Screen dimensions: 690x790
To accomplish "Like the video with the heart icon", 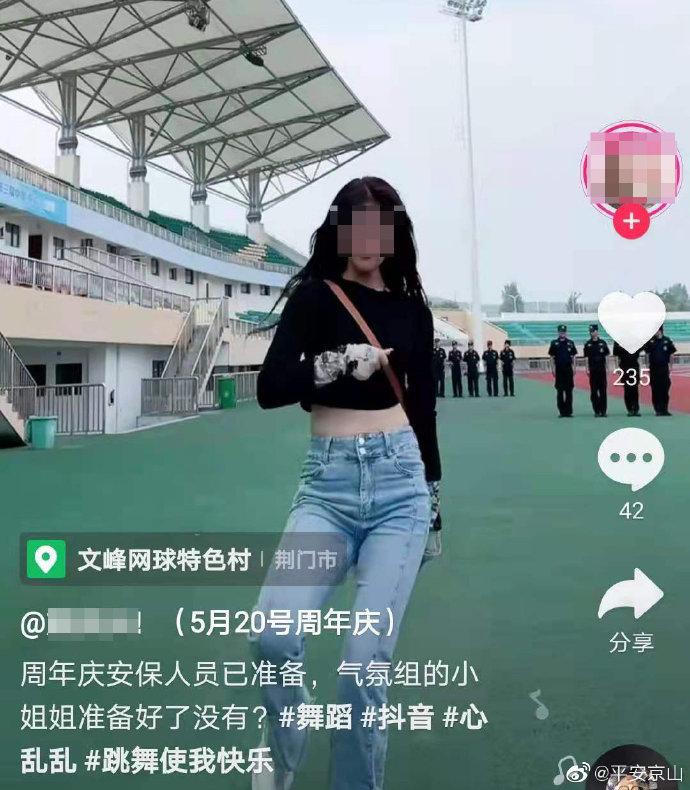I will (x=631, y=324).
